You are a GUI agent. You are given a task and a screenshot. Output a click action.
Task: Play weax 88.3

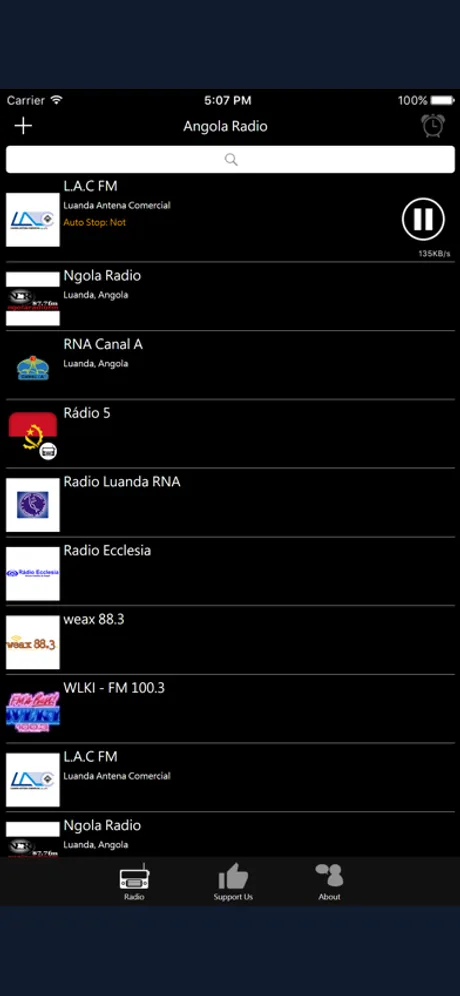230,640
